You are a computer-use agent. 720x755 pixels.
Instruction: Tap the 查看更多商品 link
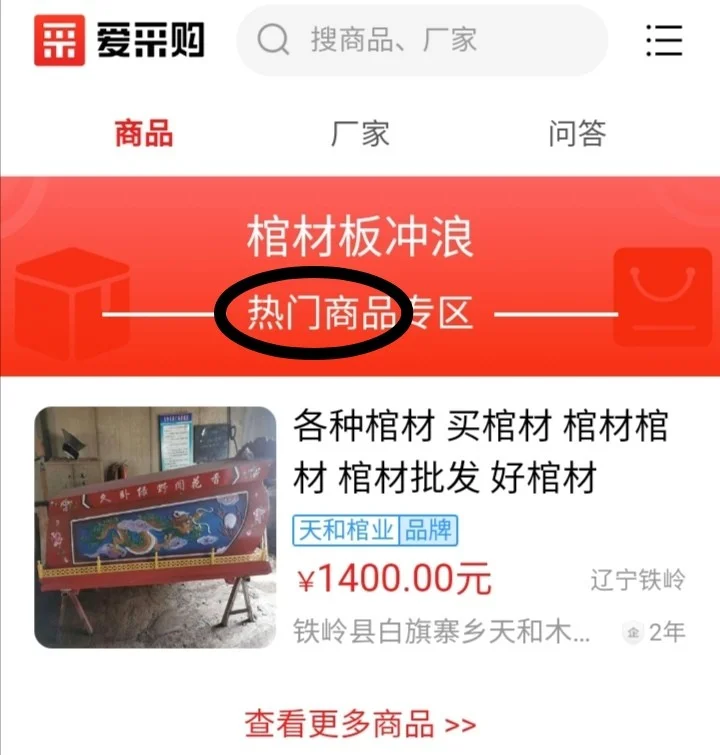[360, 723]
